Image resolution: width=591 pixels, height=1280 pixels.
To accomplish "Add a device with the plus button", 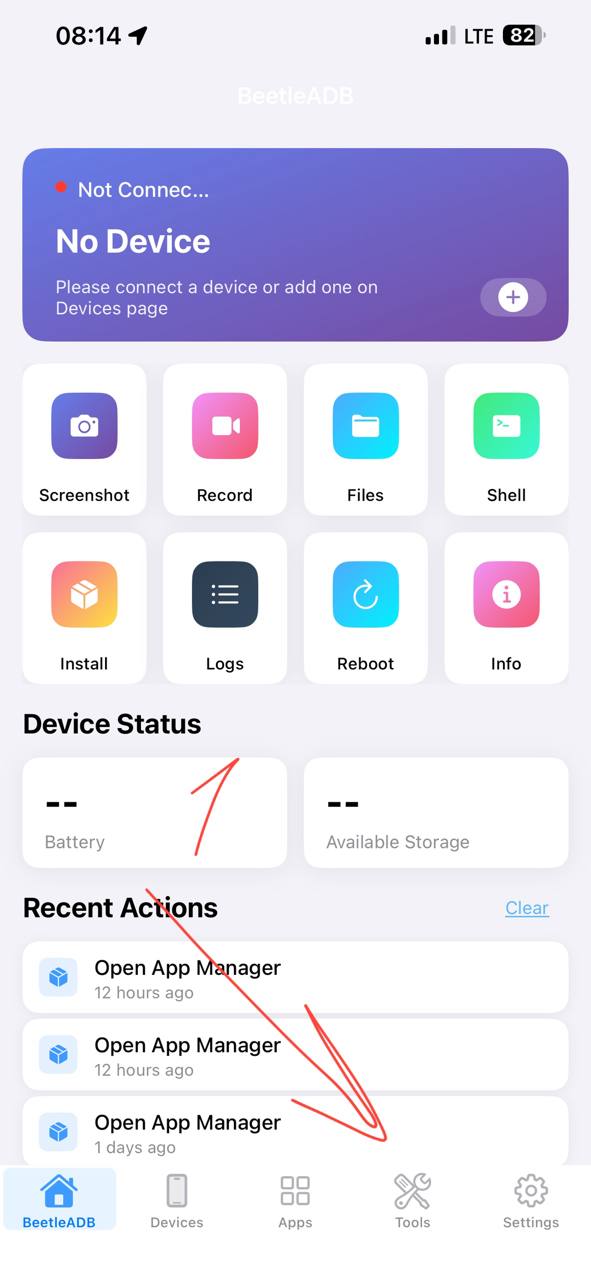I will click(513, 297).
